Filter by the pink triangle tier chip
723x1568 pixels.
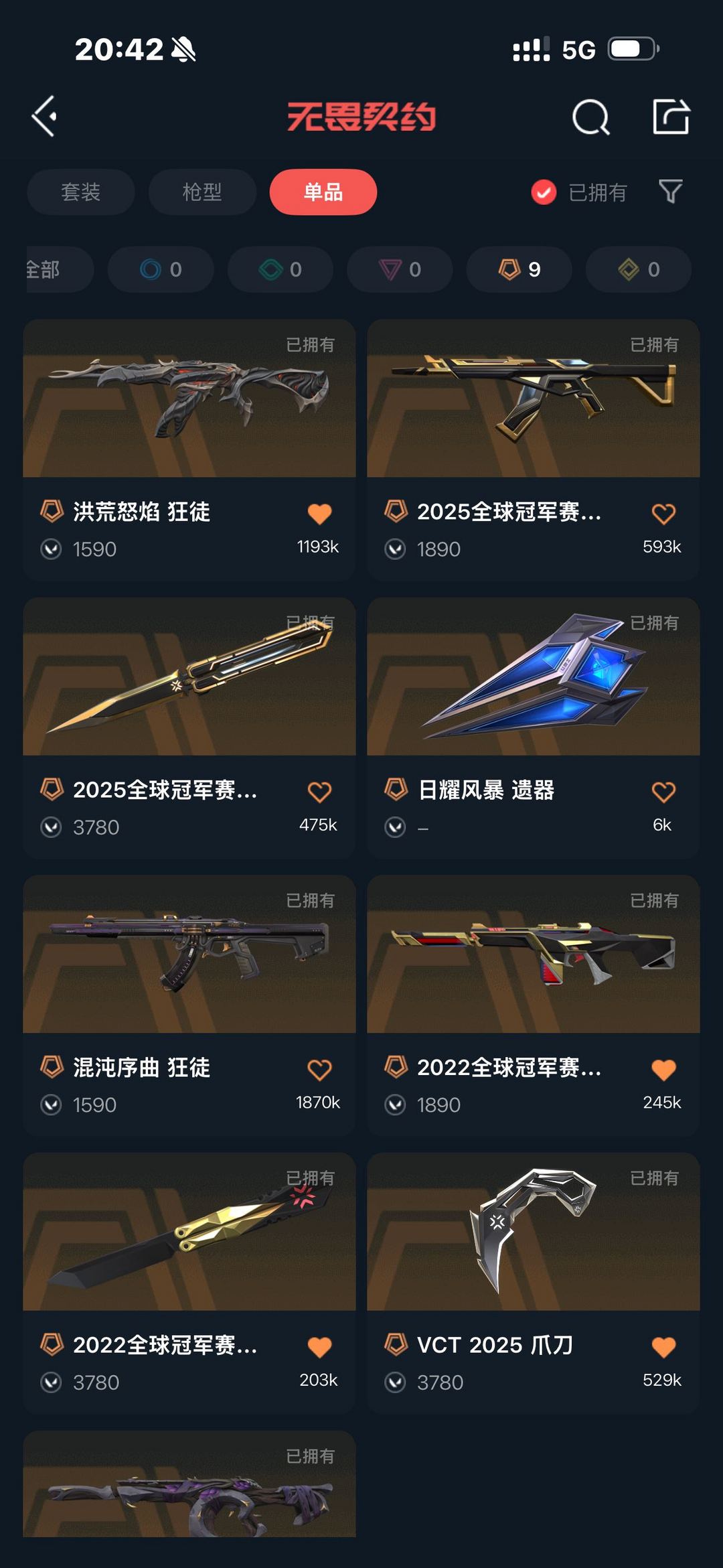(400, 269)
